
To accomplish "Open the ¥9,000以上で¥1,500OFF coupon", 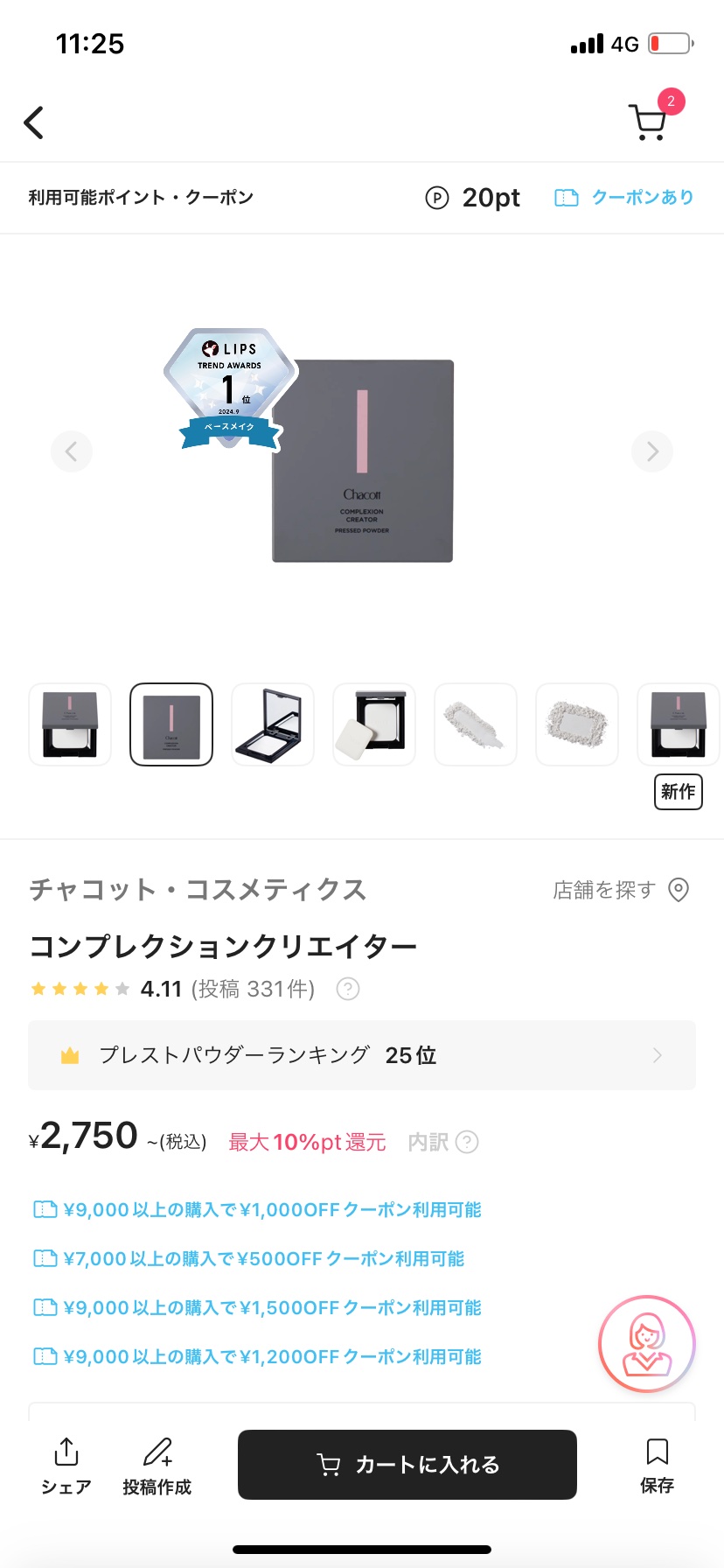I will pos(257,1307).
